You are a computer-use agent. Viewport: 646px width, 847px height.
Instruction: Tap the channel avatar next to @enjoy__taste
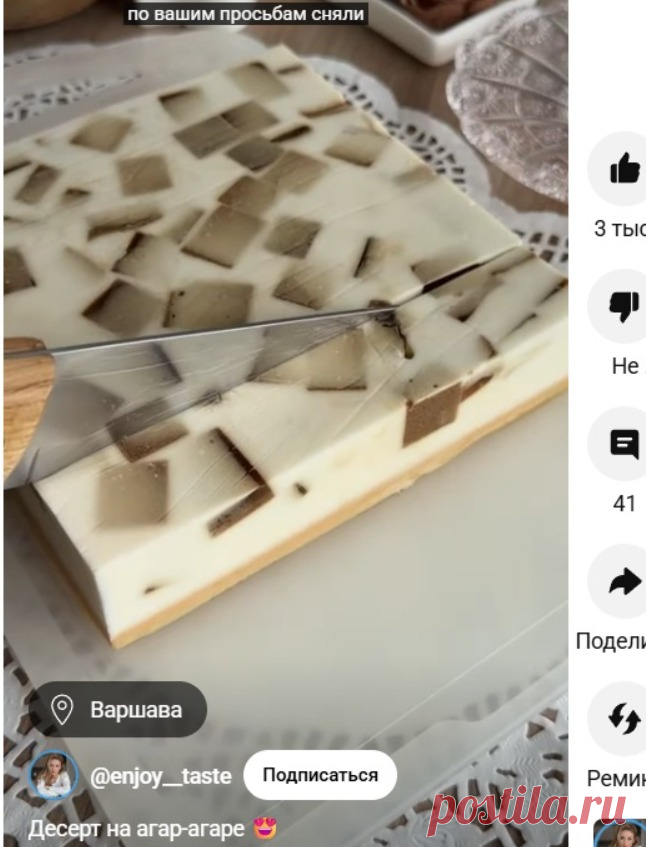(53, 775)
